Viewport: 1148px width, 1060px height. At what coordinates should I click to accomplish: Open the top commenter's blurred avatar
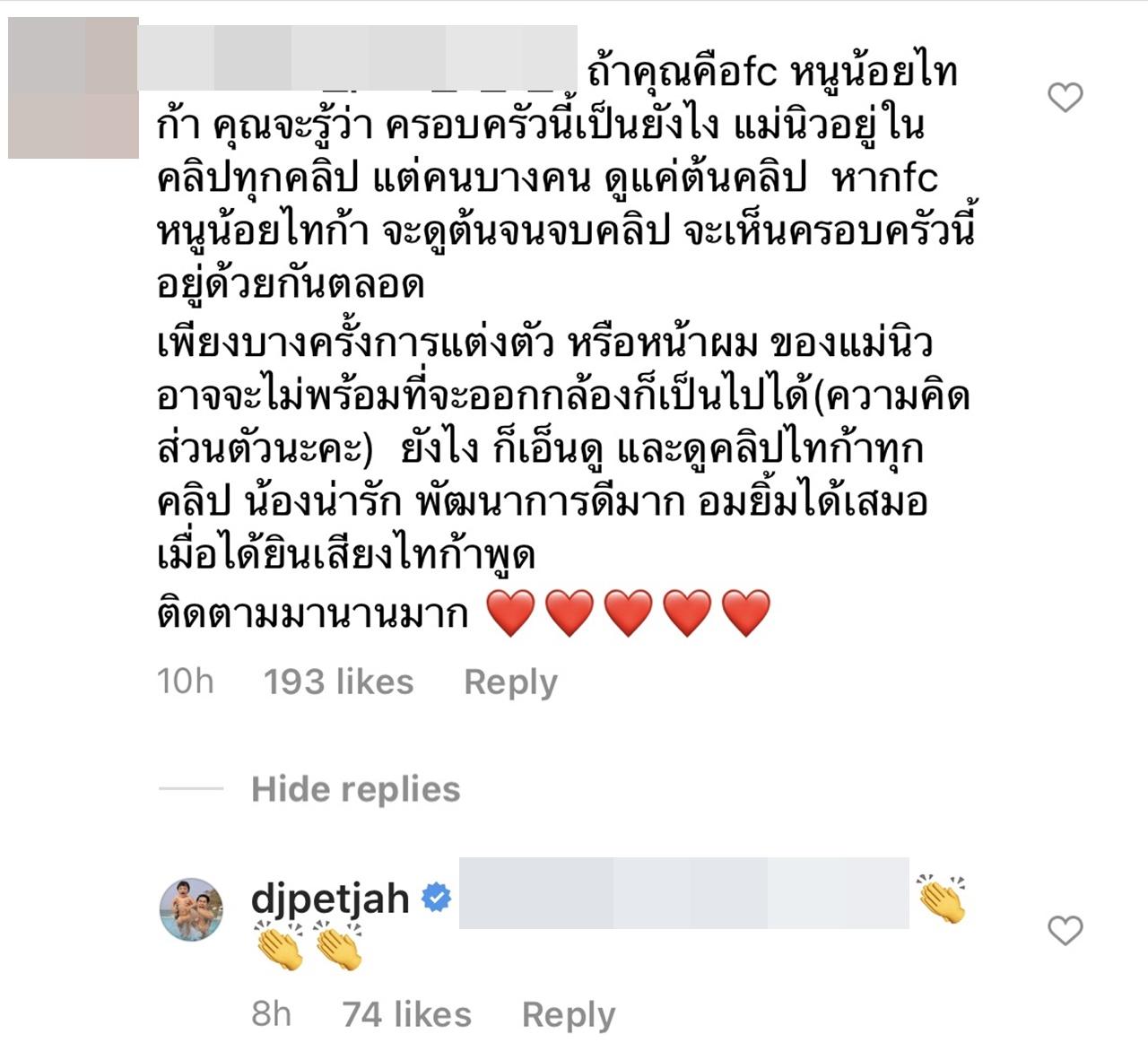(74, 88)
